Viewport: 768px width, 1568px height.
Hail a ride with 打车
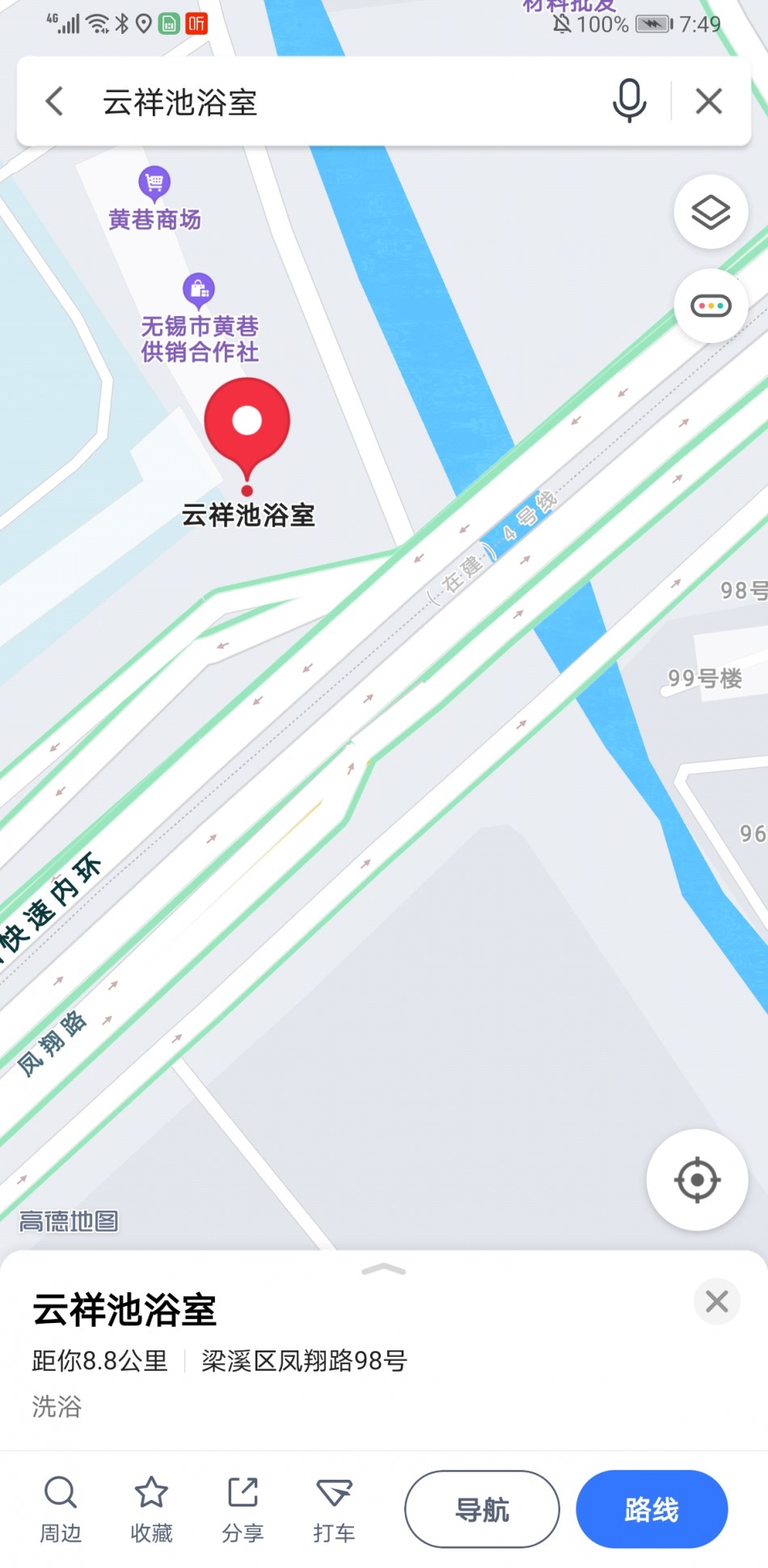(334, 1508)
